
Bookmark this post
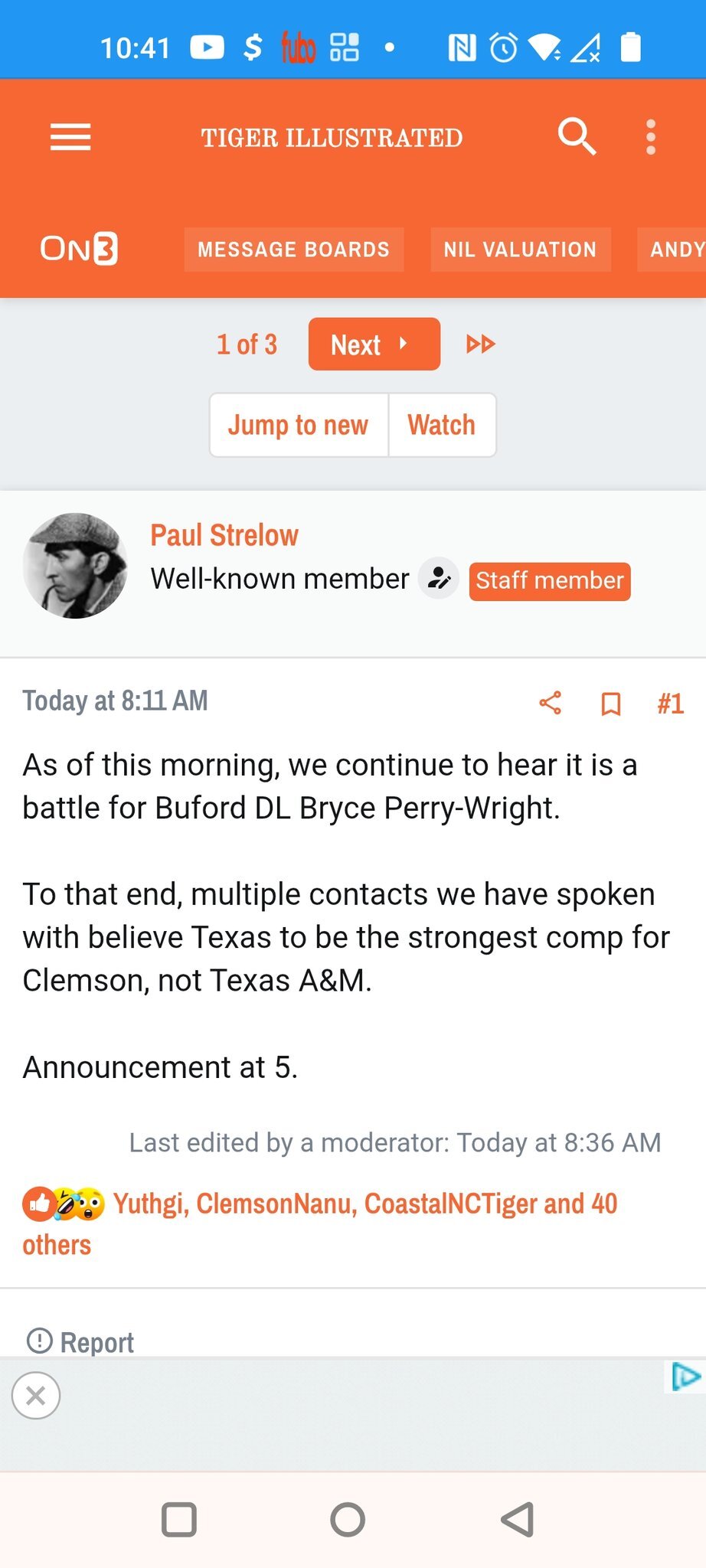(610, 704)
